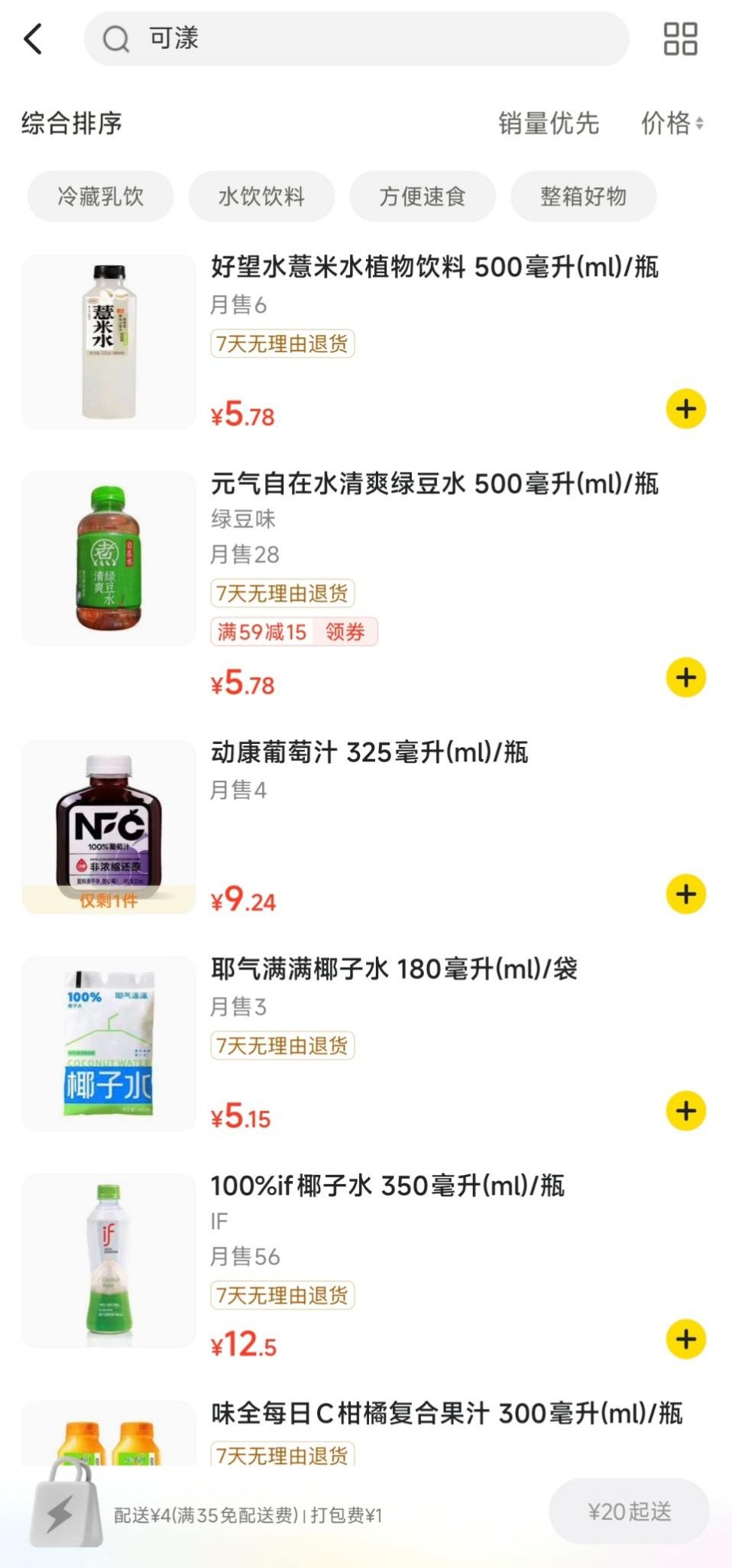Image resolution: width=732 pixels, height=1568 pixels.
Task: Switch to grid layout view
Action: (680, 39)
